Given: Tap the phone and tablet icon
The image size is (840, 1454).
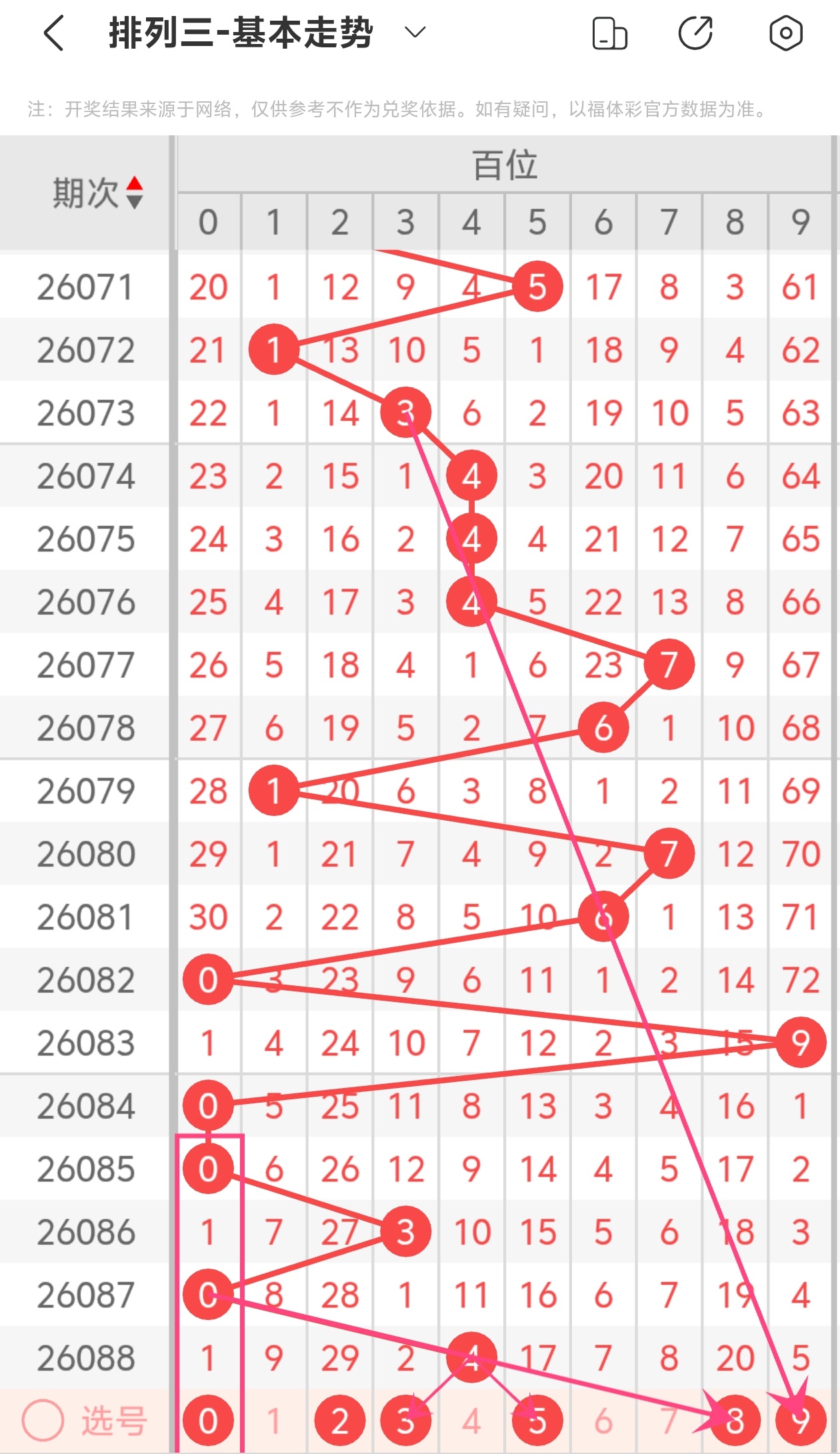Looking at the screenshot, I should [609, 34].
